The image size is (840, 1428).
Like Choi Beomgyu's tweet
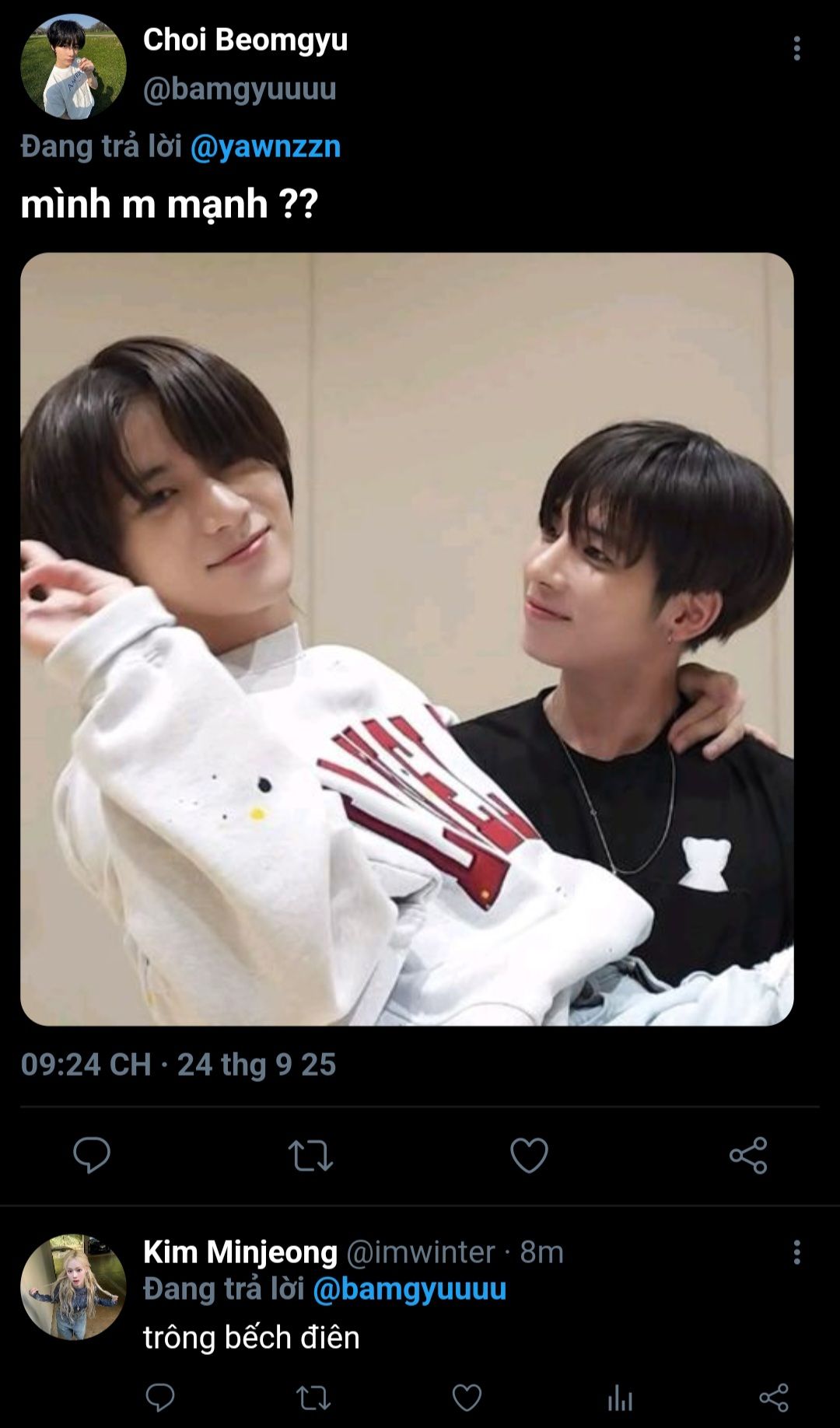(529, 1155)
